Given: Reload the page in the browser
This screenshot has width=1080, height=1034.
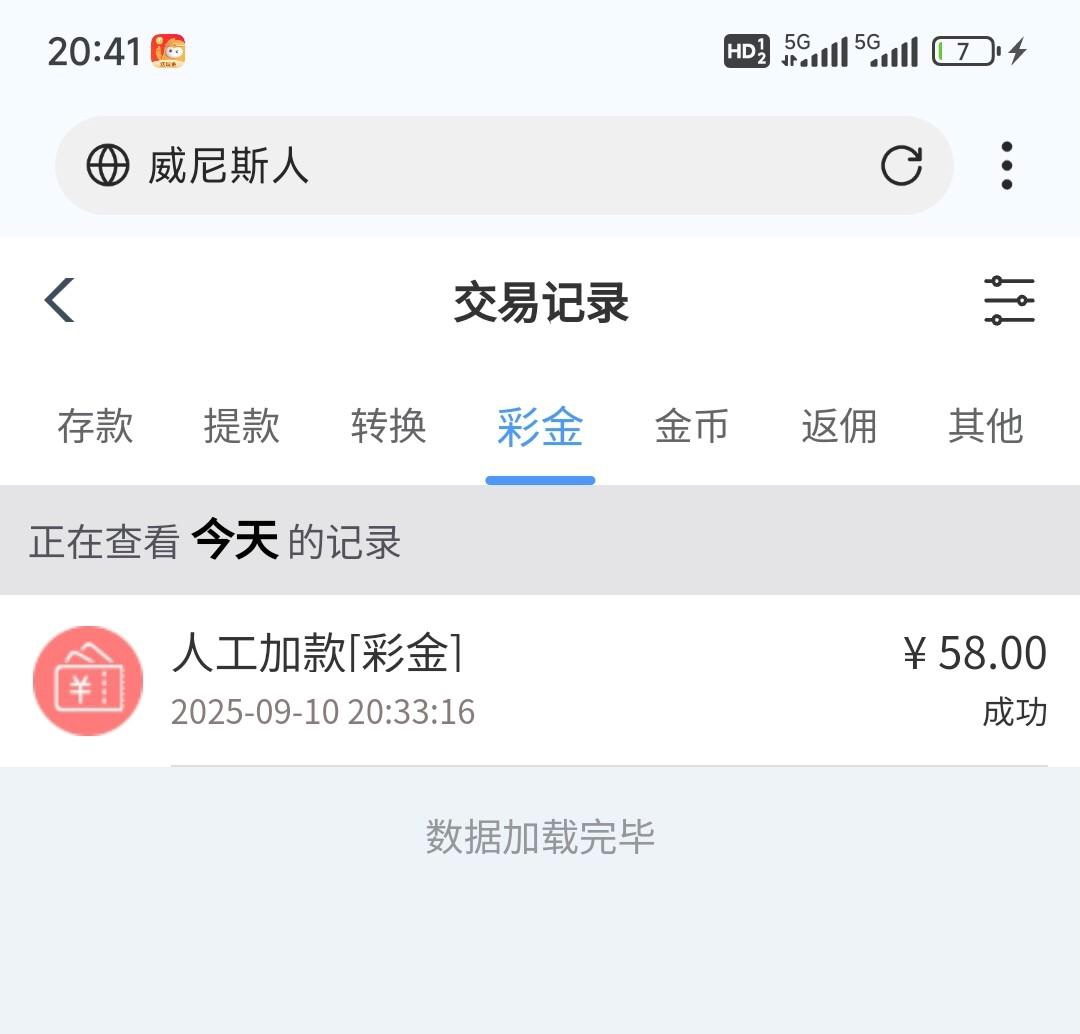Looking at the screenshot, I should point(900,166).
